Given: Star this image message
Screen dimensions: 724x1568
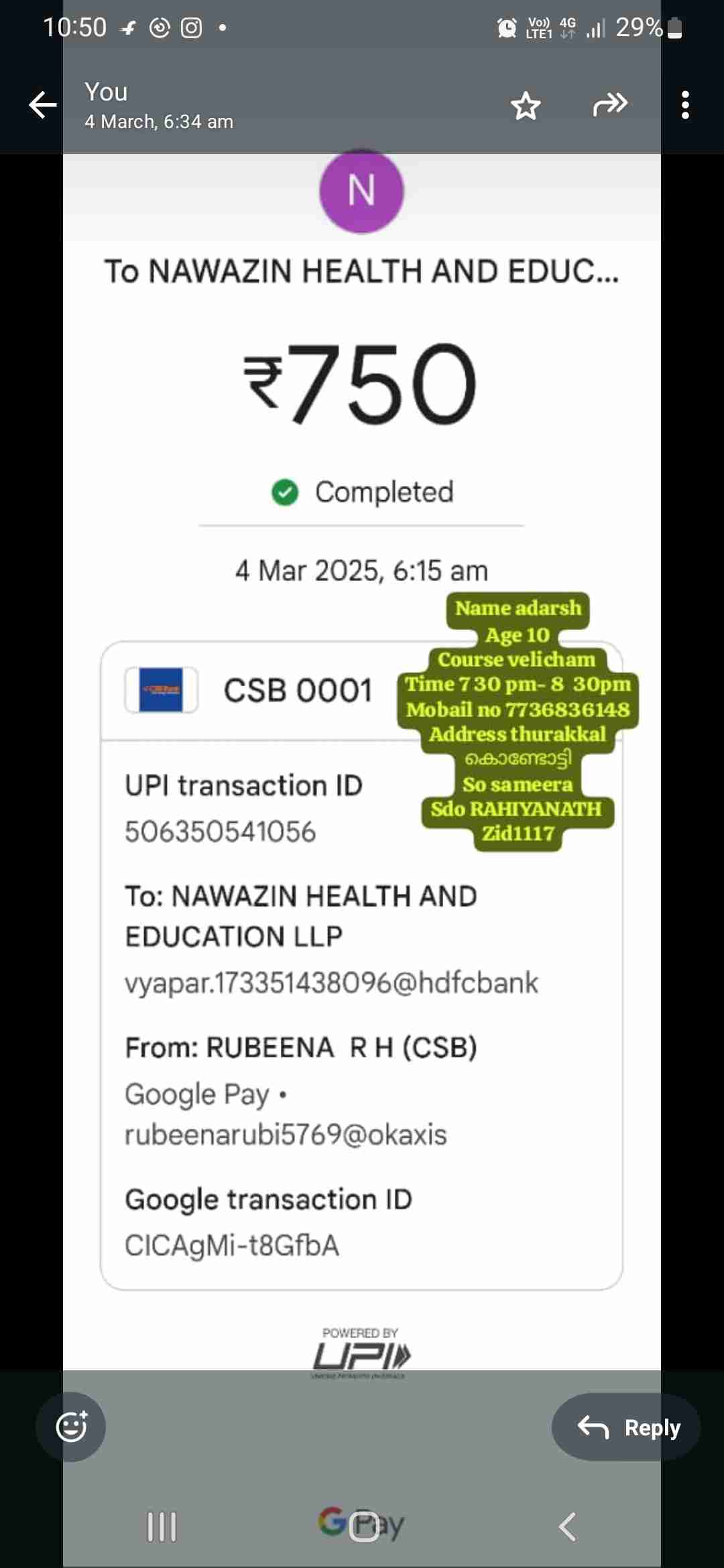Looking at the screenshot, I should (526, 105).
